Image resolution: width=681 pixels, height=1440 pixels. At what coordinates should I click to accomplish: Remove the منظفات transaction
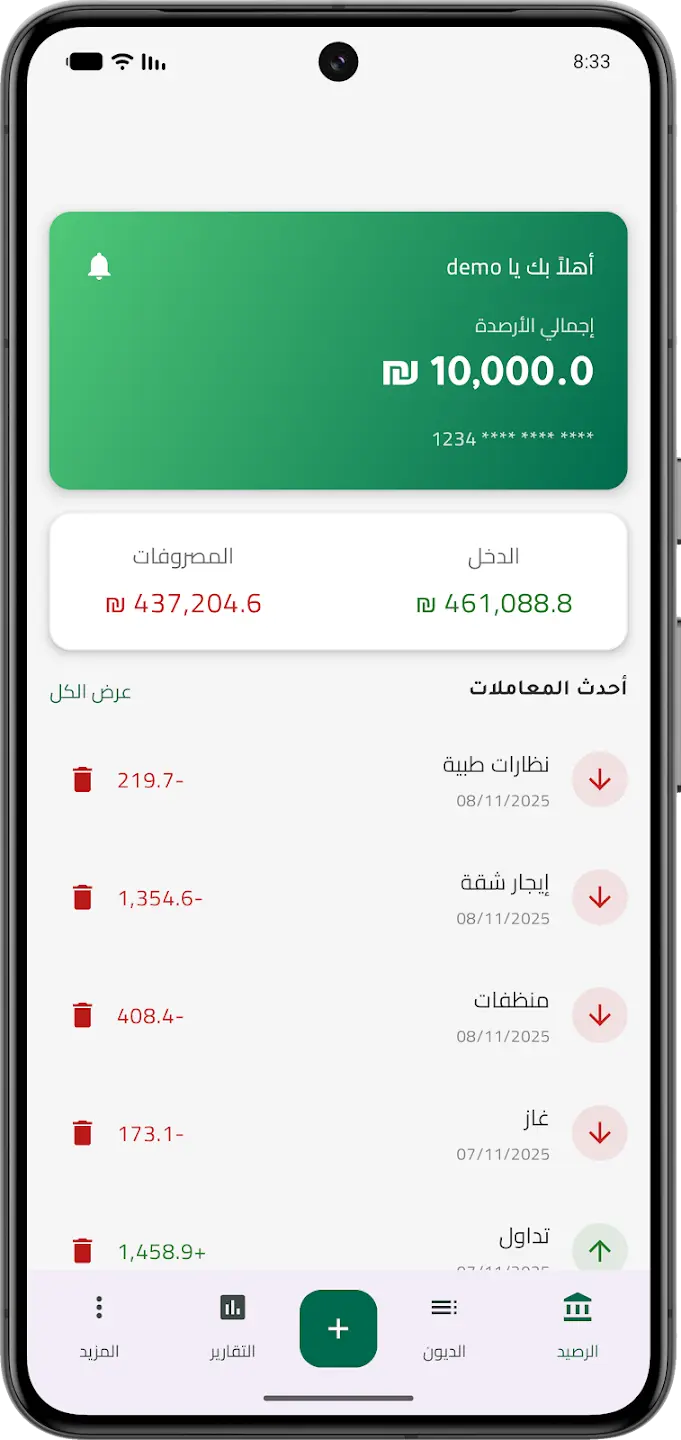click(83, 1016)
